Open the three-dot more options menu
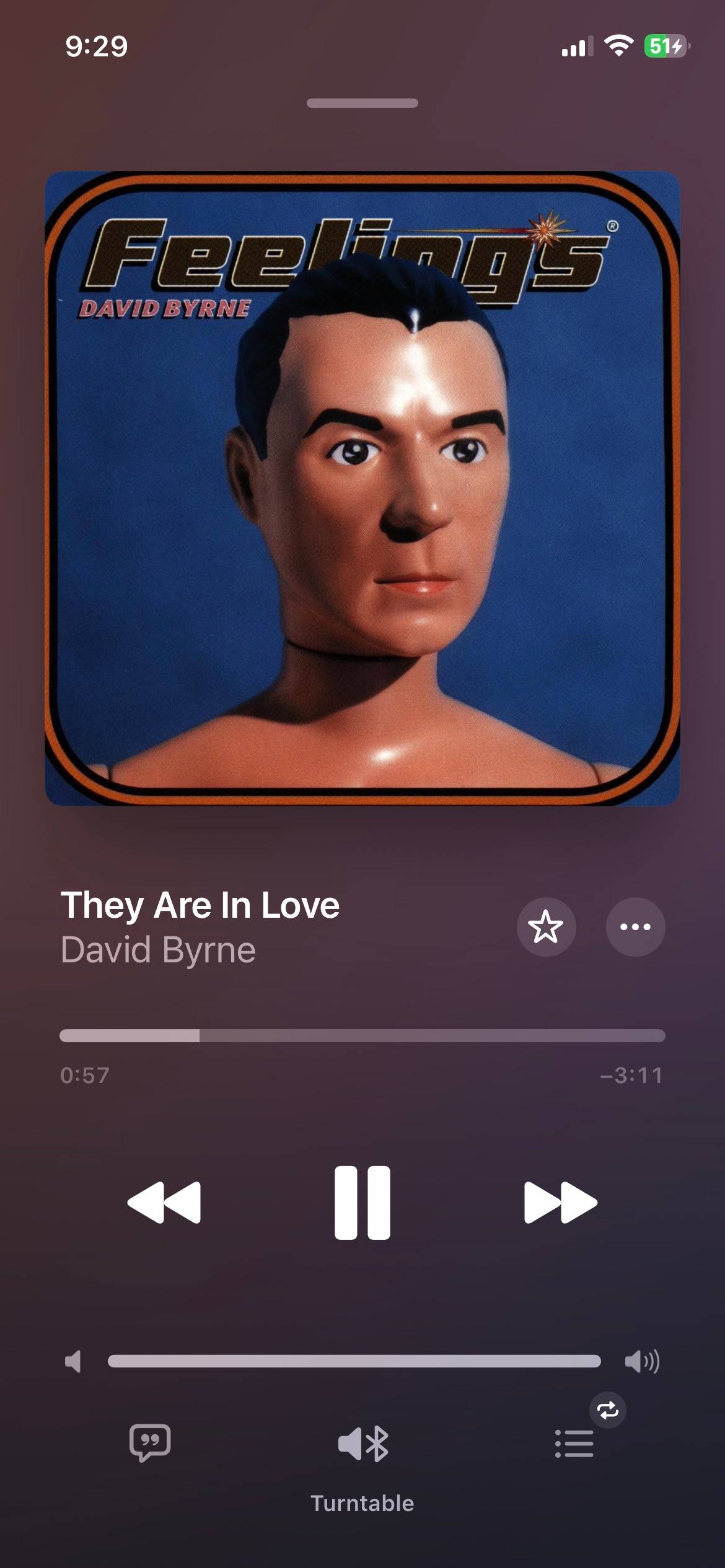Image resolution: width=725 pixels, height=1568 pixels. pyautogui.click(x=635, y=926)
